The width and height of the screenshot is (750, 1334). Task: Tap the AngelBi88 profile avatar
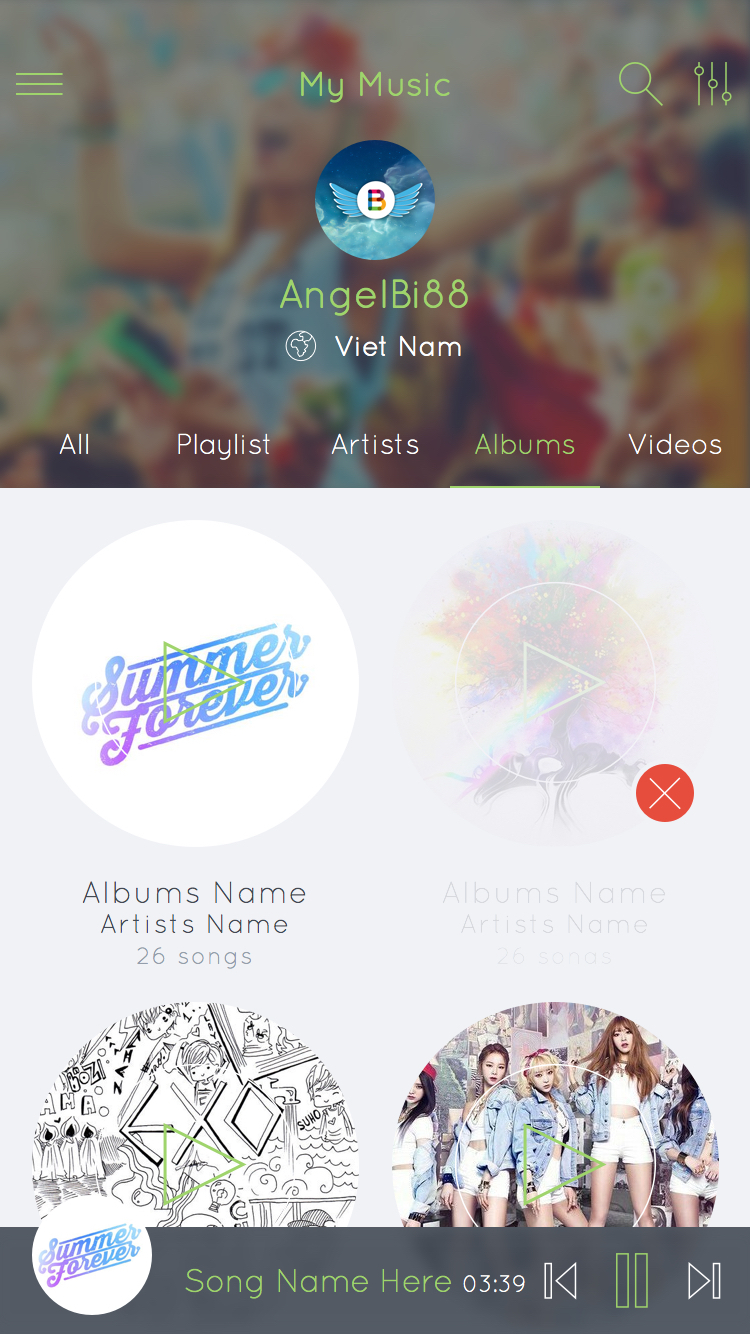click(375, 200)
